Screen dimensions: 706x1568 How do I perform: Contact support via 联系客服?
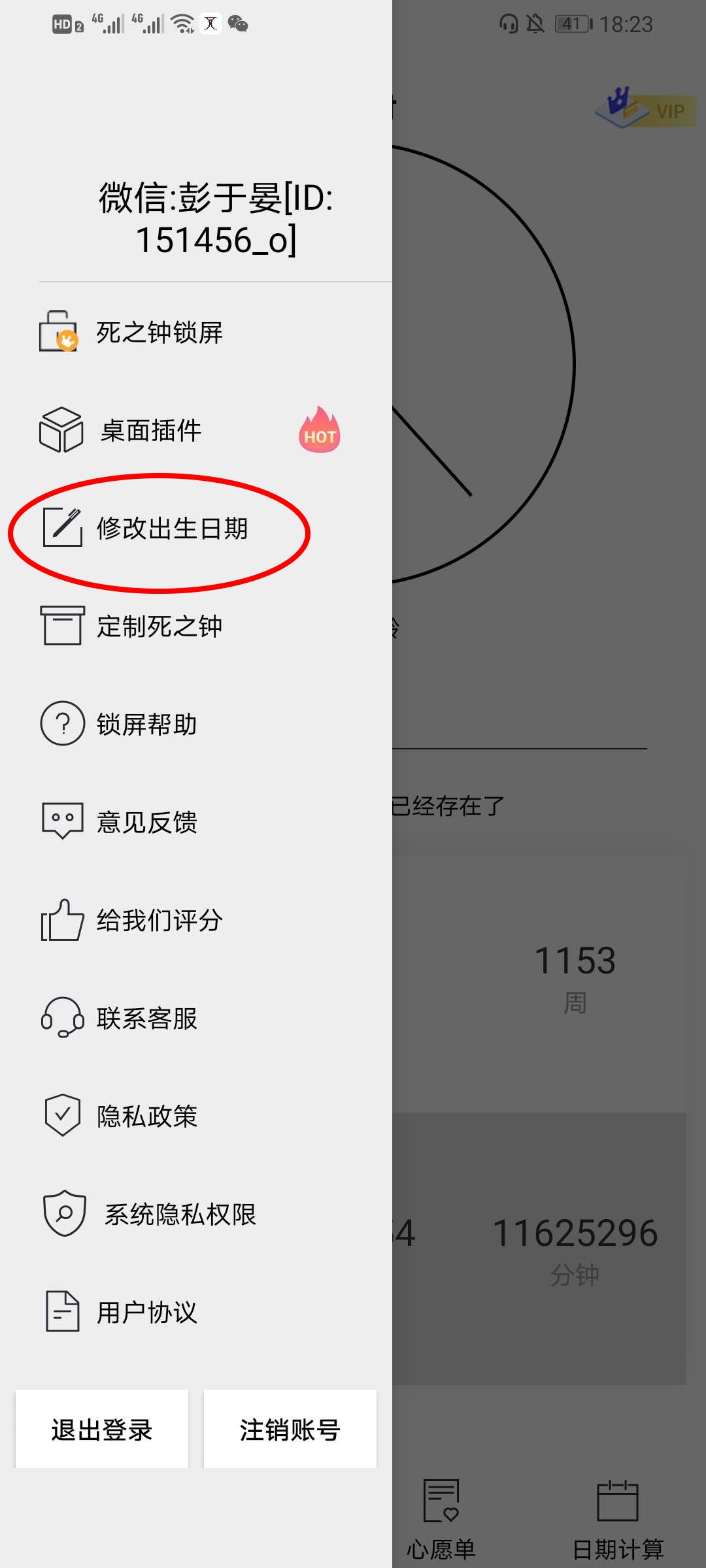(146, 1019)
